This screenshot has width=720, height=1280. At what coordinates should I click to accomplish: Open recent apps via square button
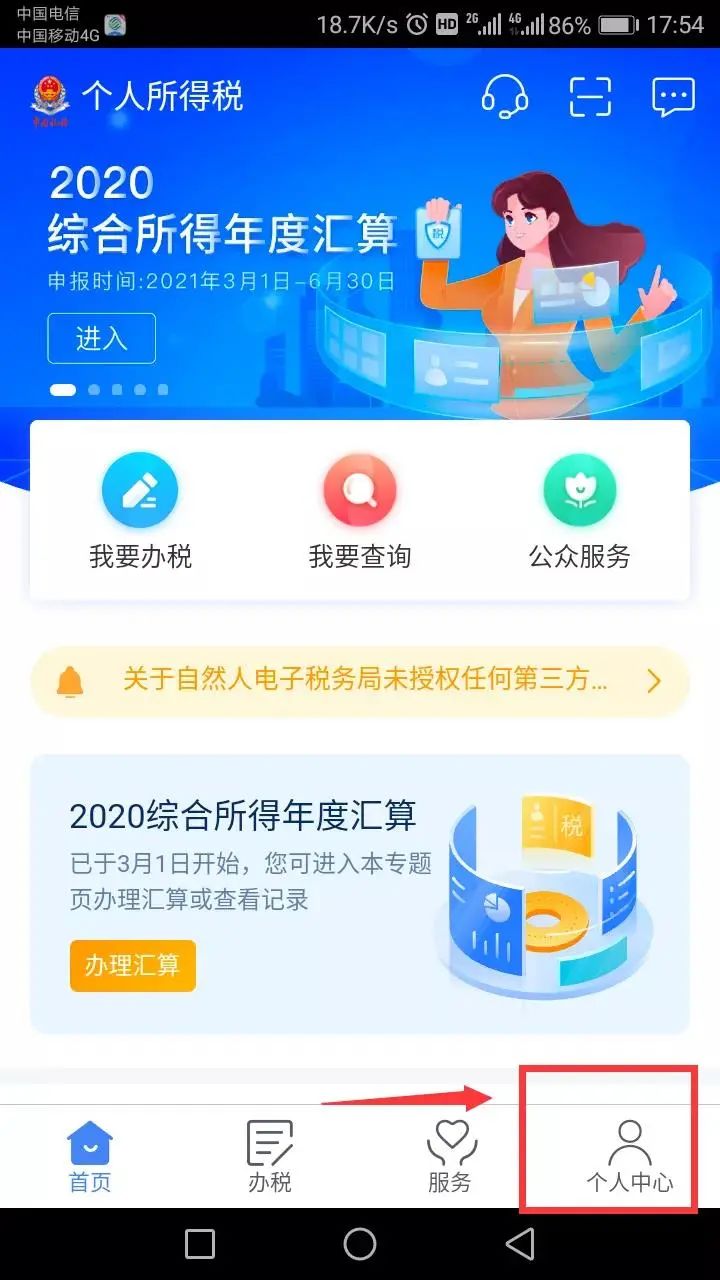tap(200, 1244)
